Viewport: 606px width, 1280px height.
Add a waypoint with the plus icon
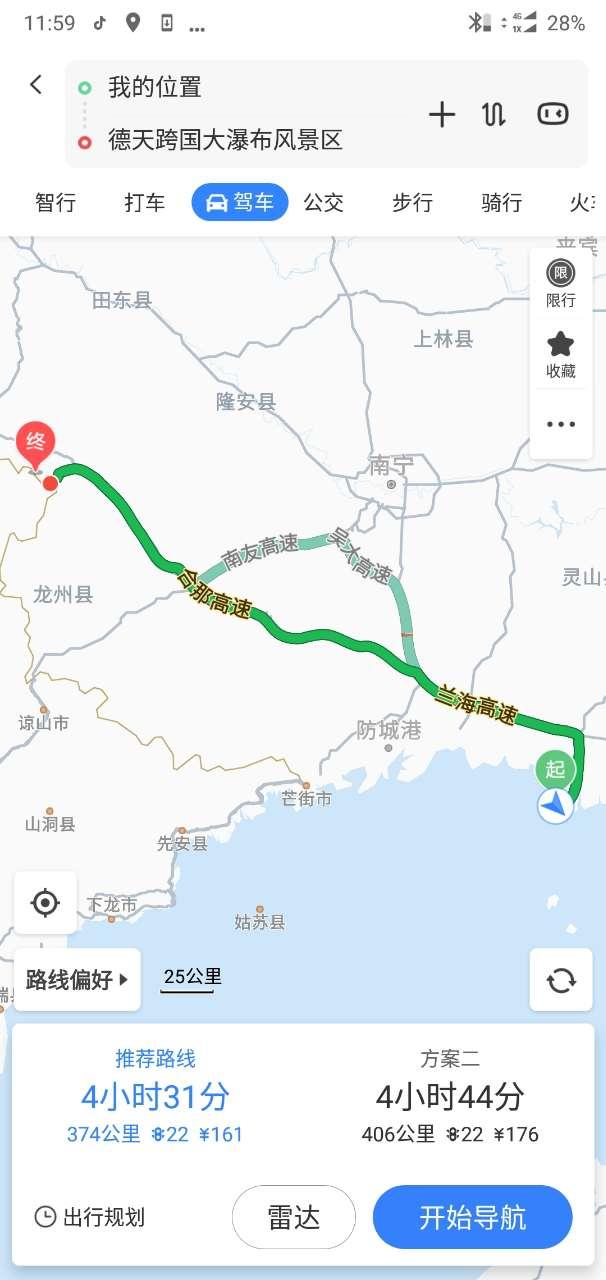point(441,114)
